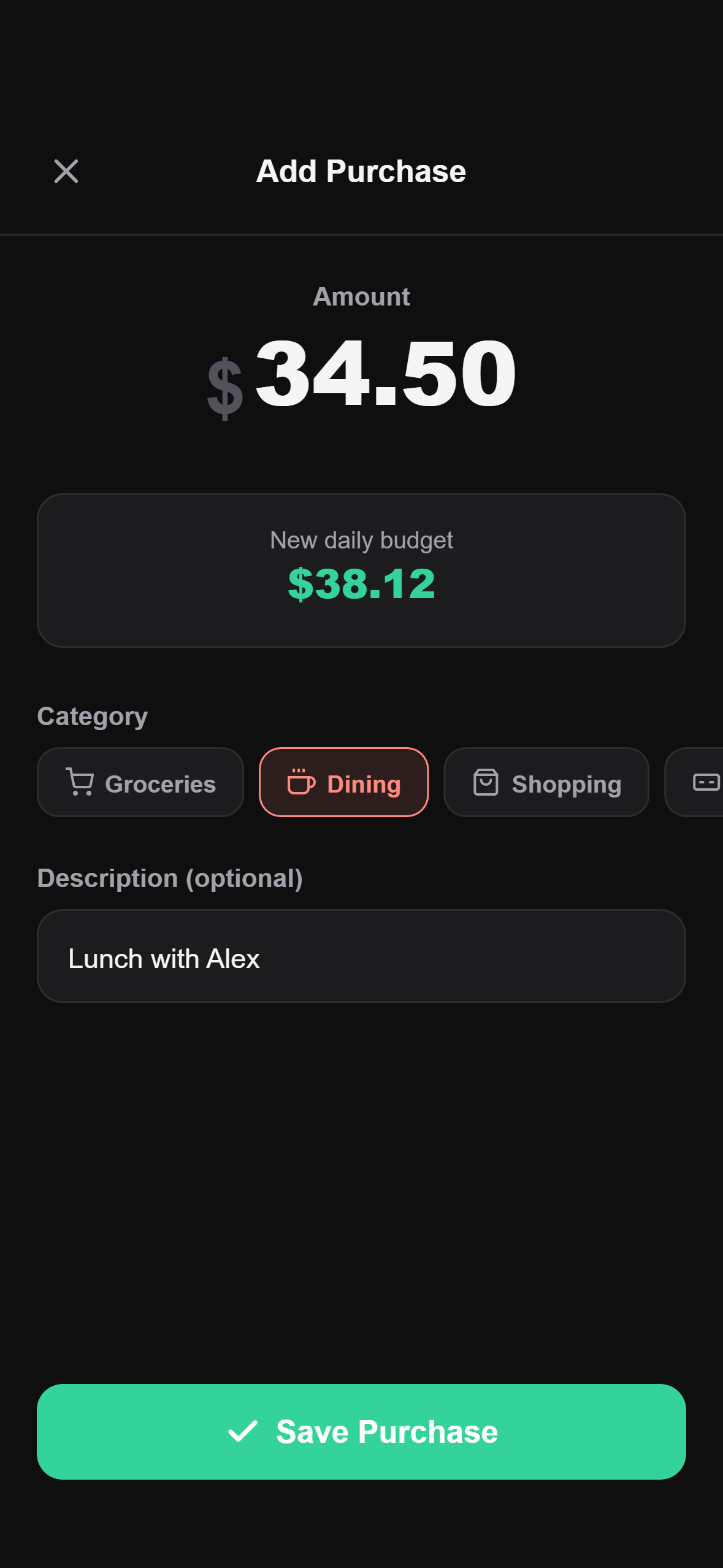Click the Add Purchase title
Viewport: 723px width, 1568px height.
tap(361, 171)
